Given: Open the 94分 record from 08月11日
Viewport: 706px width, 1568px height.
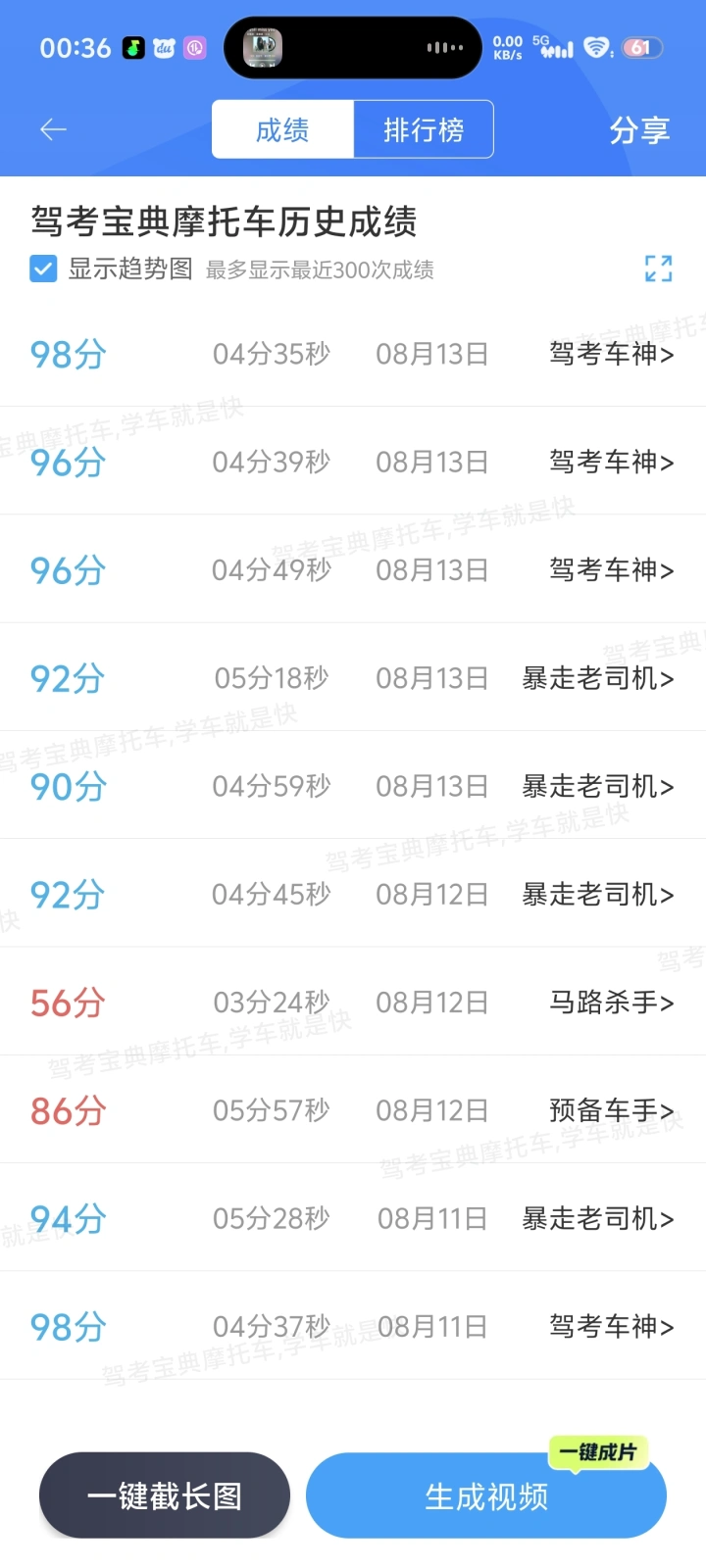Looking at the screenshot, I should pos(353,1218).
